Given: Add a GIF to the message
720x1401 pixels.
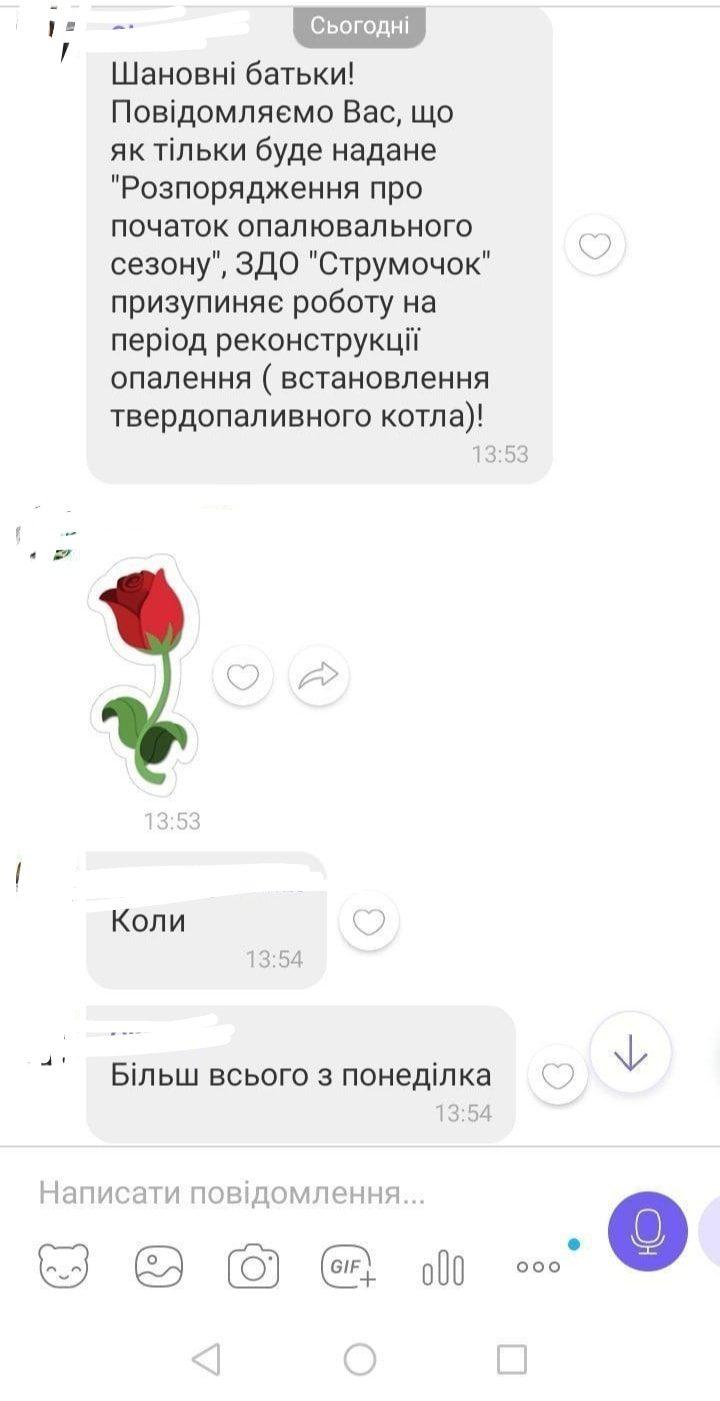Looking at the screenshot, I should tap(348, 1267).
